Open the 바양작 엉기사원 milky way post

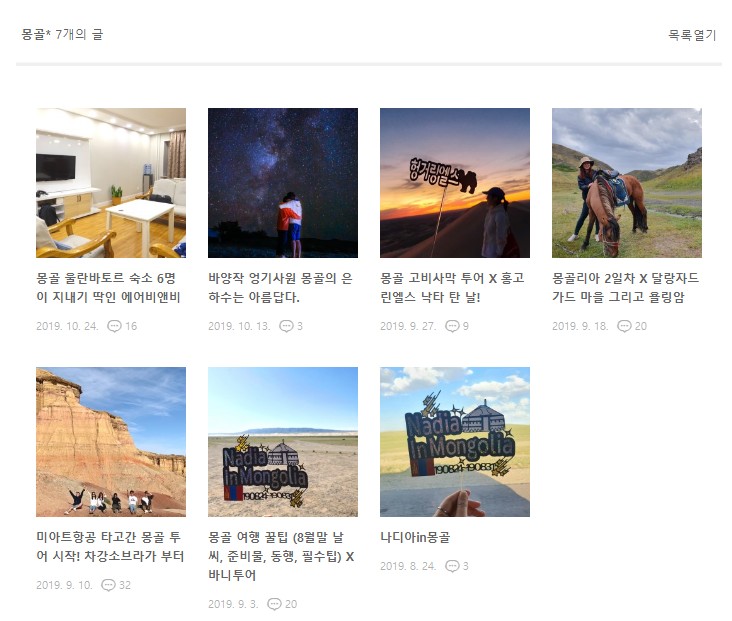(x=283, y=183)
